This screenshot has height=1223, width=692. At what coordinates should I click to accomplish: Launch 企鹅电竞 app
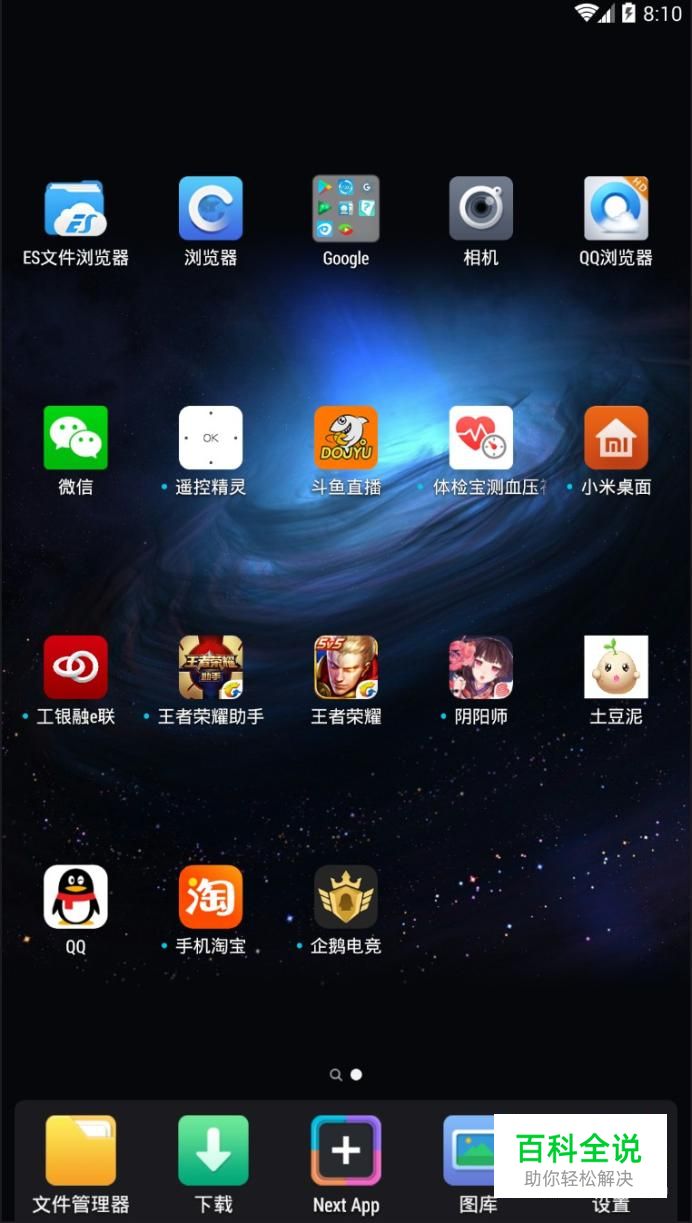(x=346, y=896)
